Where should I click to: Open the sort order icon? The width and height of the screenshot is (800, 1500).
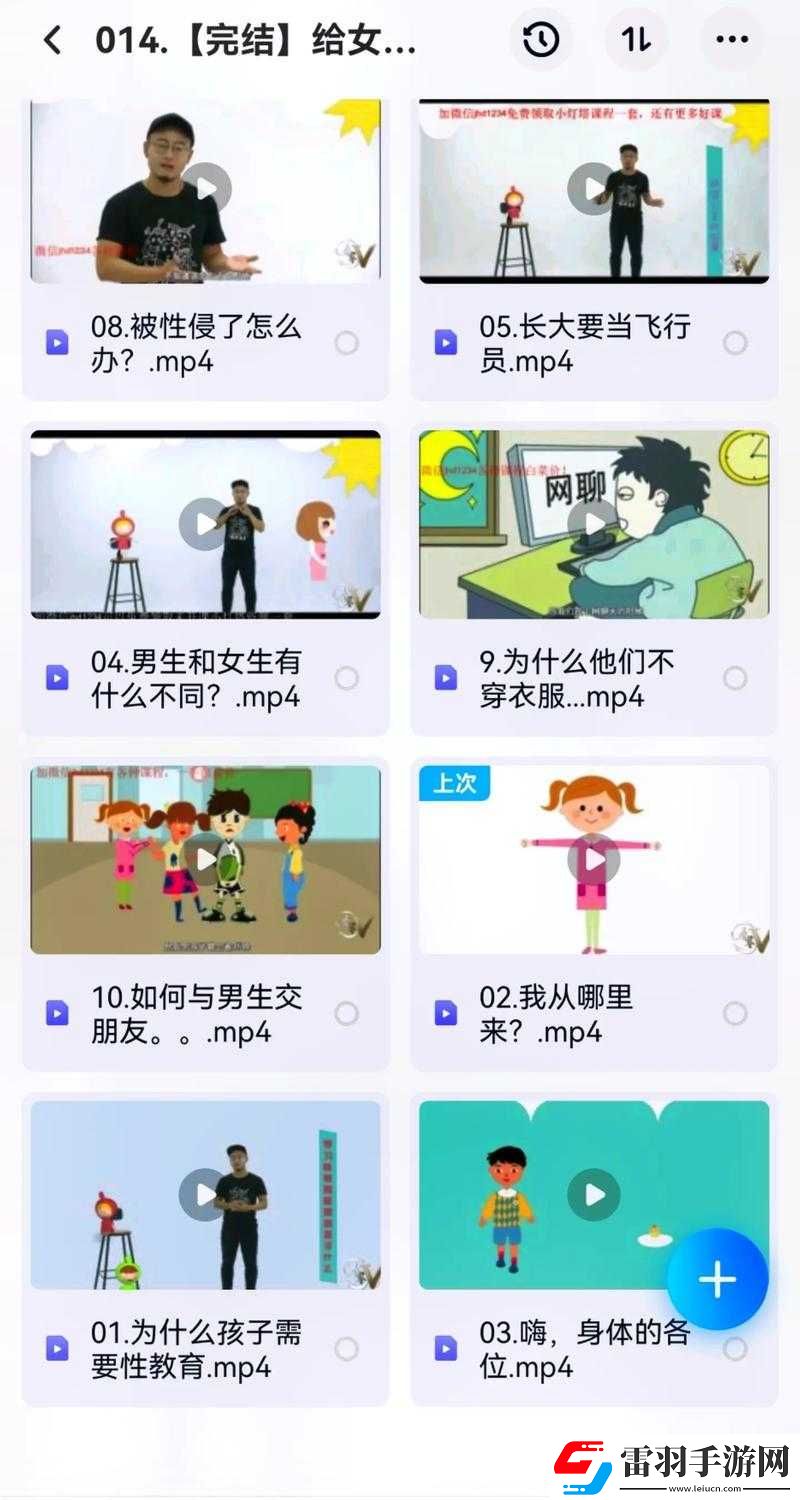pos(635,40)
